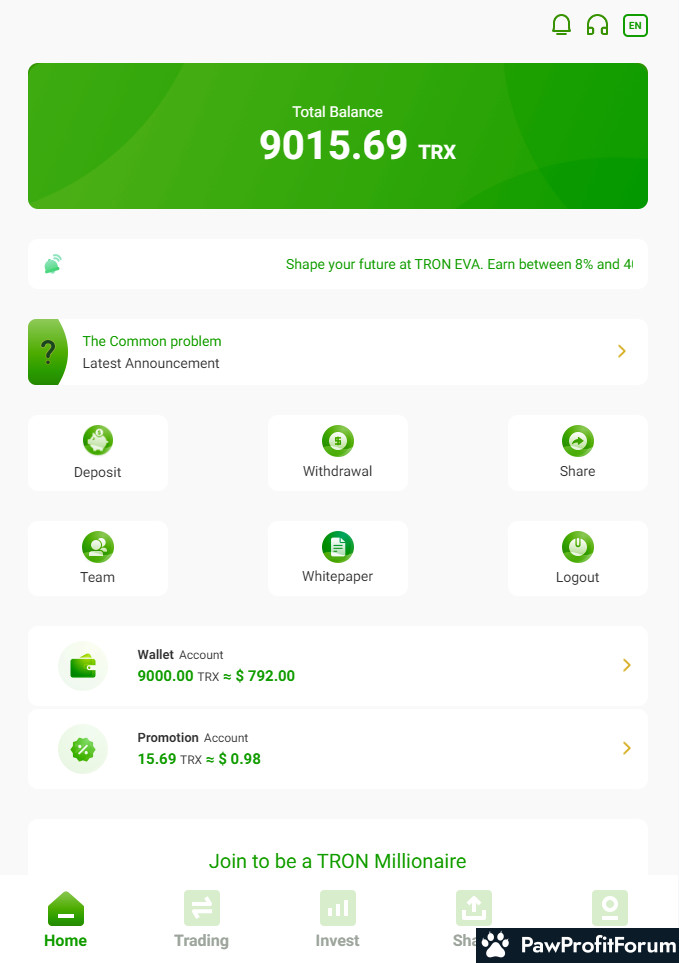Viewport: 679px width, 963px height.
Task: Tap the Share shortcut tile
Action: pos(578,453)
